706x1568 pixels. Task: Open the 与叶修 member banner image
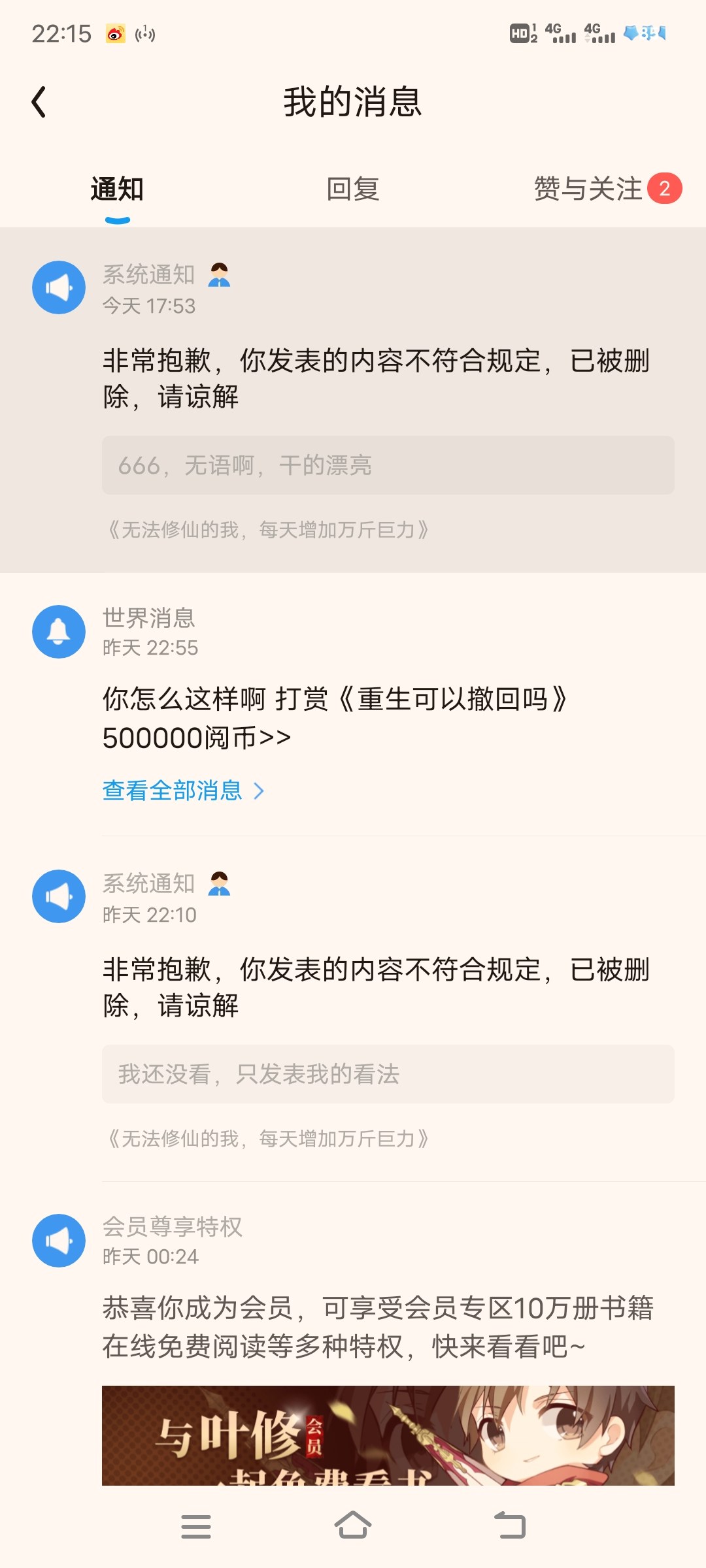point(388,1435)
